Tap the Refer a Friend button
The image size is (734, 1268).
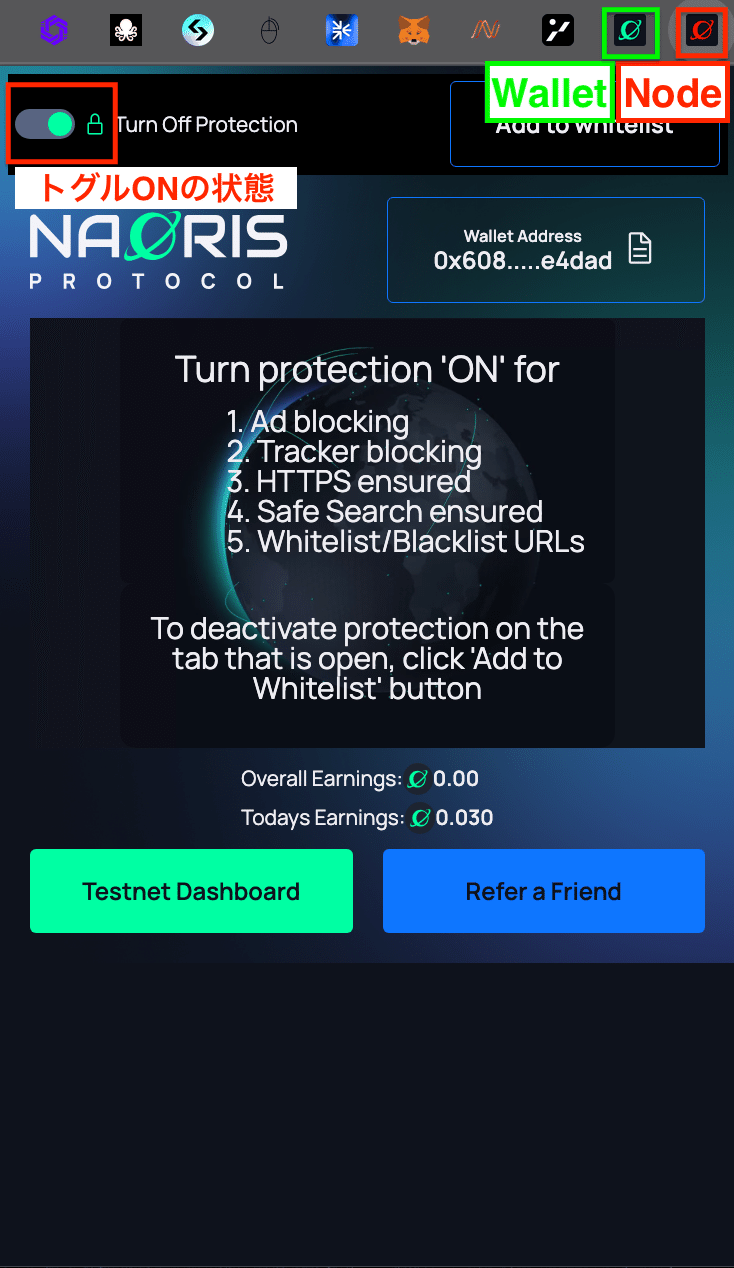(544, 891)
